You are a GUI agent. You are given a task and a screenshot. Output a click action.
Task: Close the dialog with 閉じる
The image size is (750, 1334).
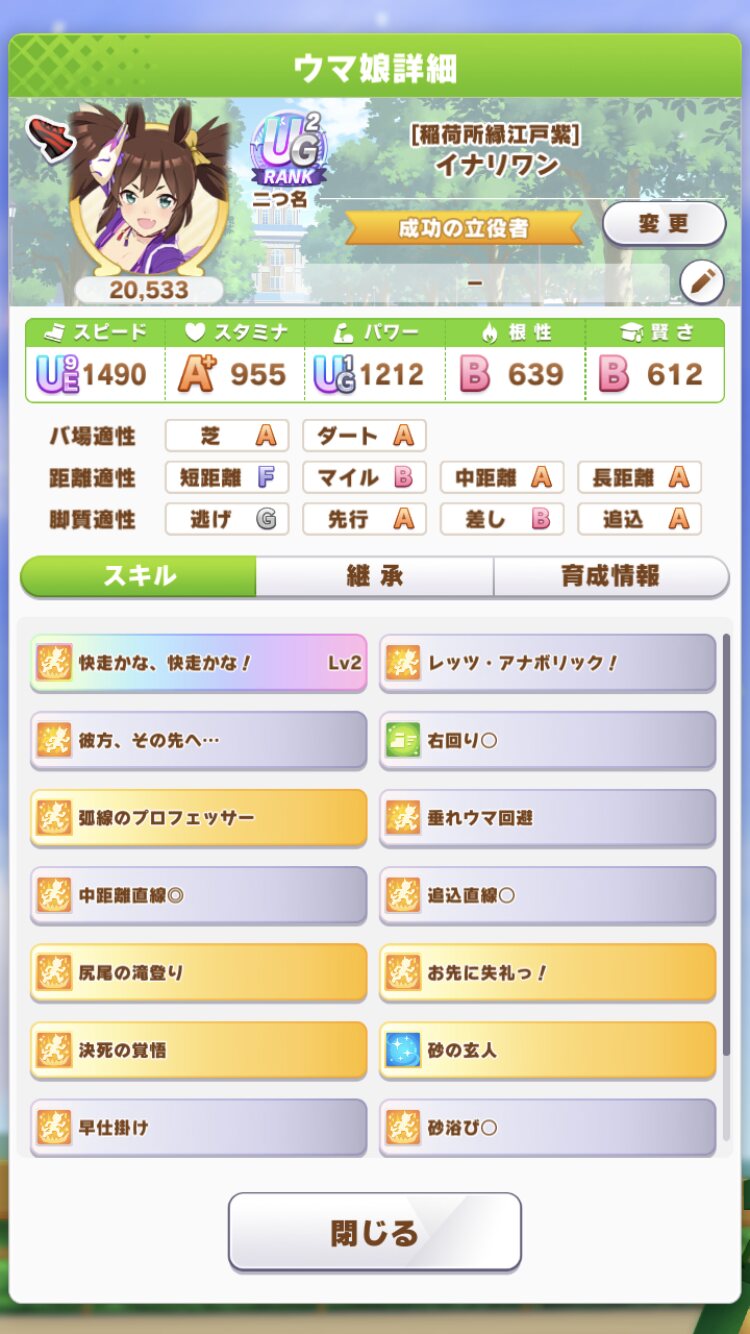[375, 1231]
